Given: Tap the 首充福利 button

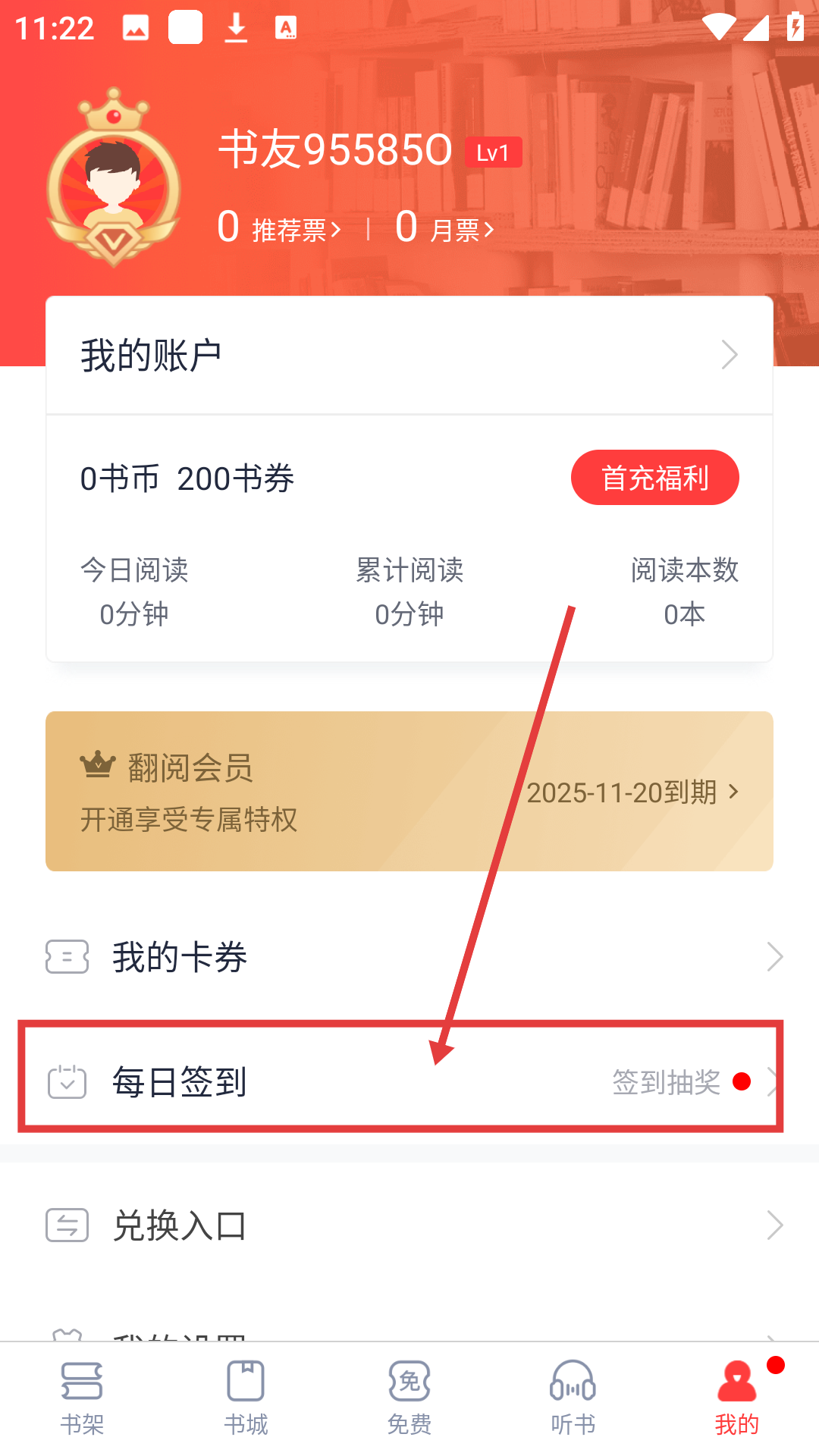Looking at the screenshot, I should [x=654, y=478].
